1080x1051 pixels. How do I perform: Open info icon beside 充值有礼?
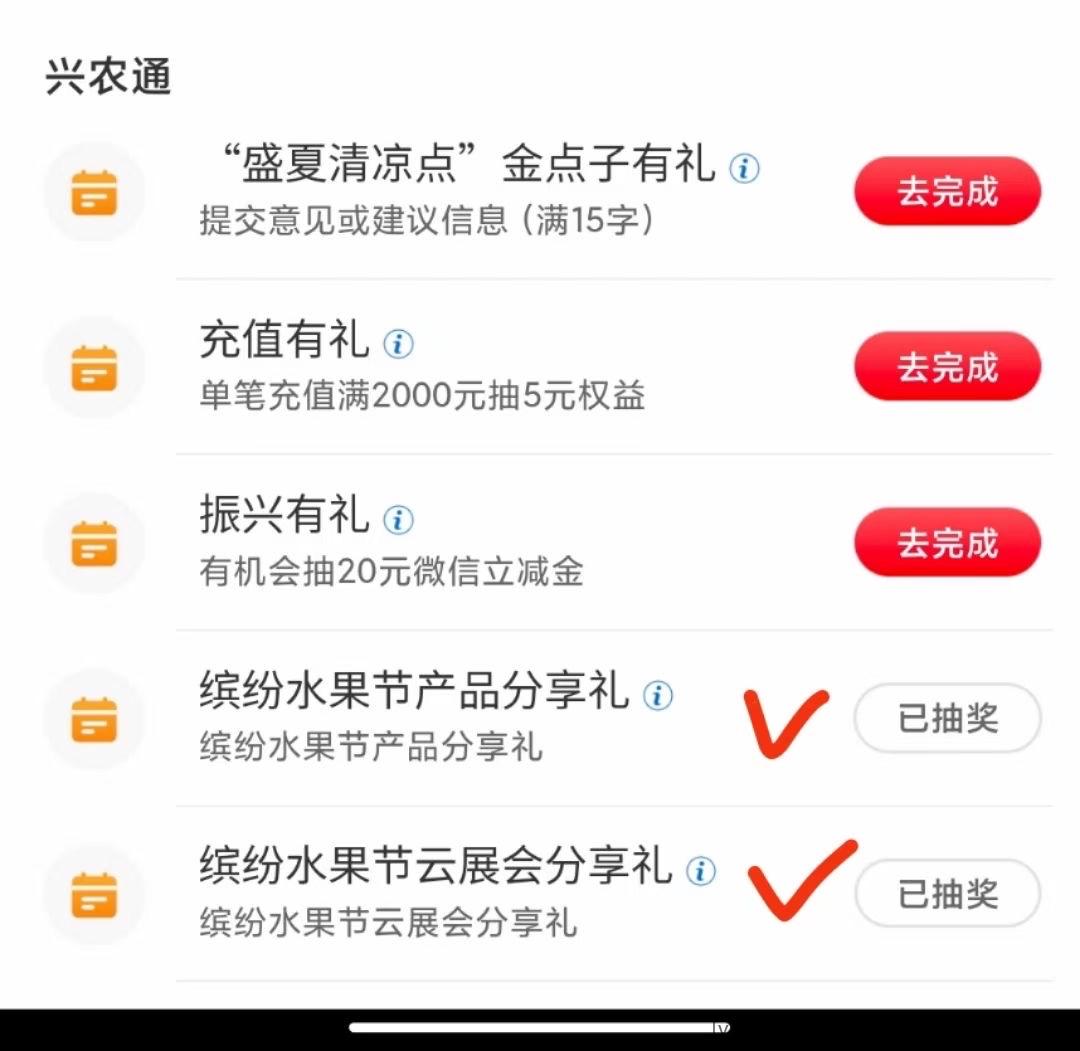pos(398,344)
